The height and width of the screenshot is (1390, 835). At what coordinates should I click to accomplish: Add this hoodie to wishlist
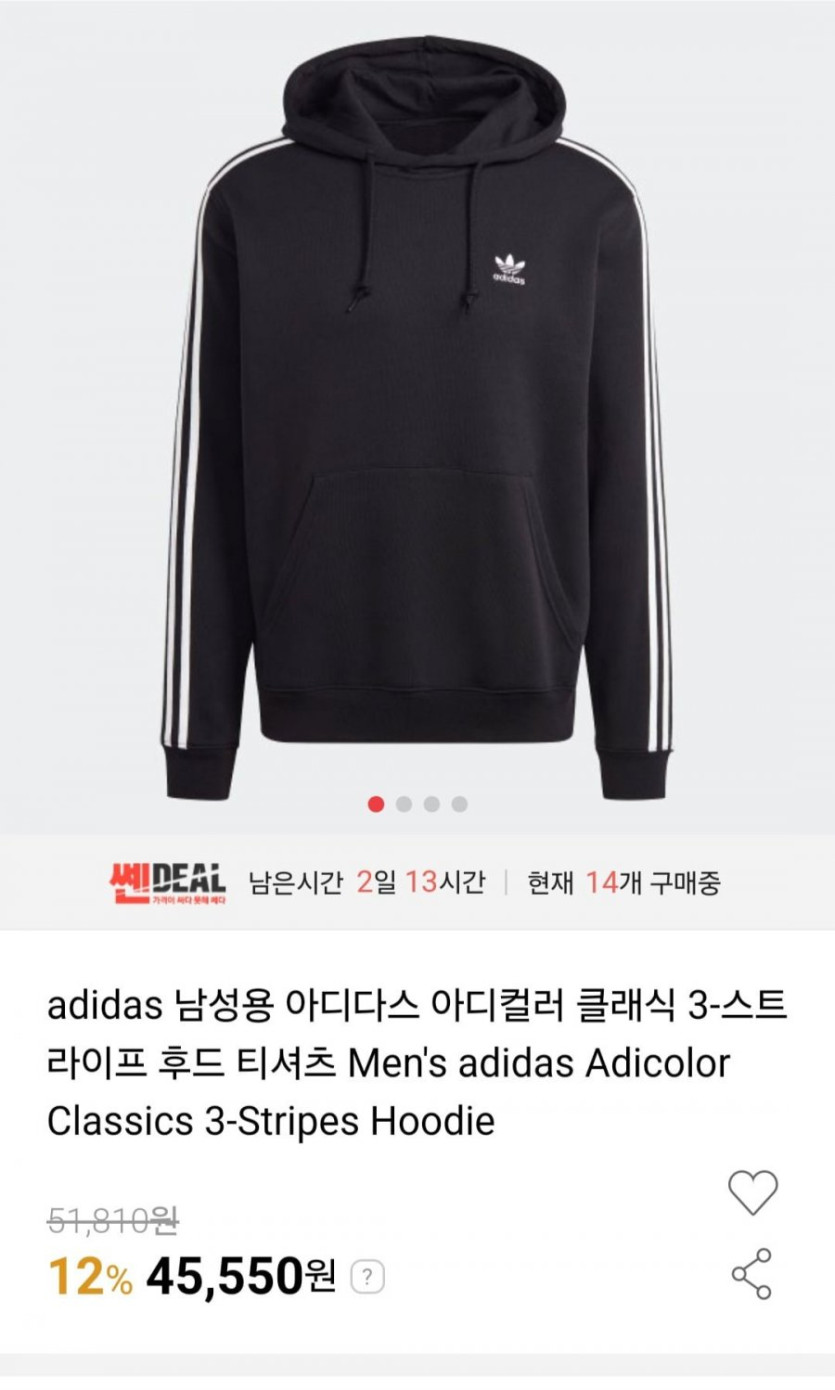click(x=752, y=1192)
